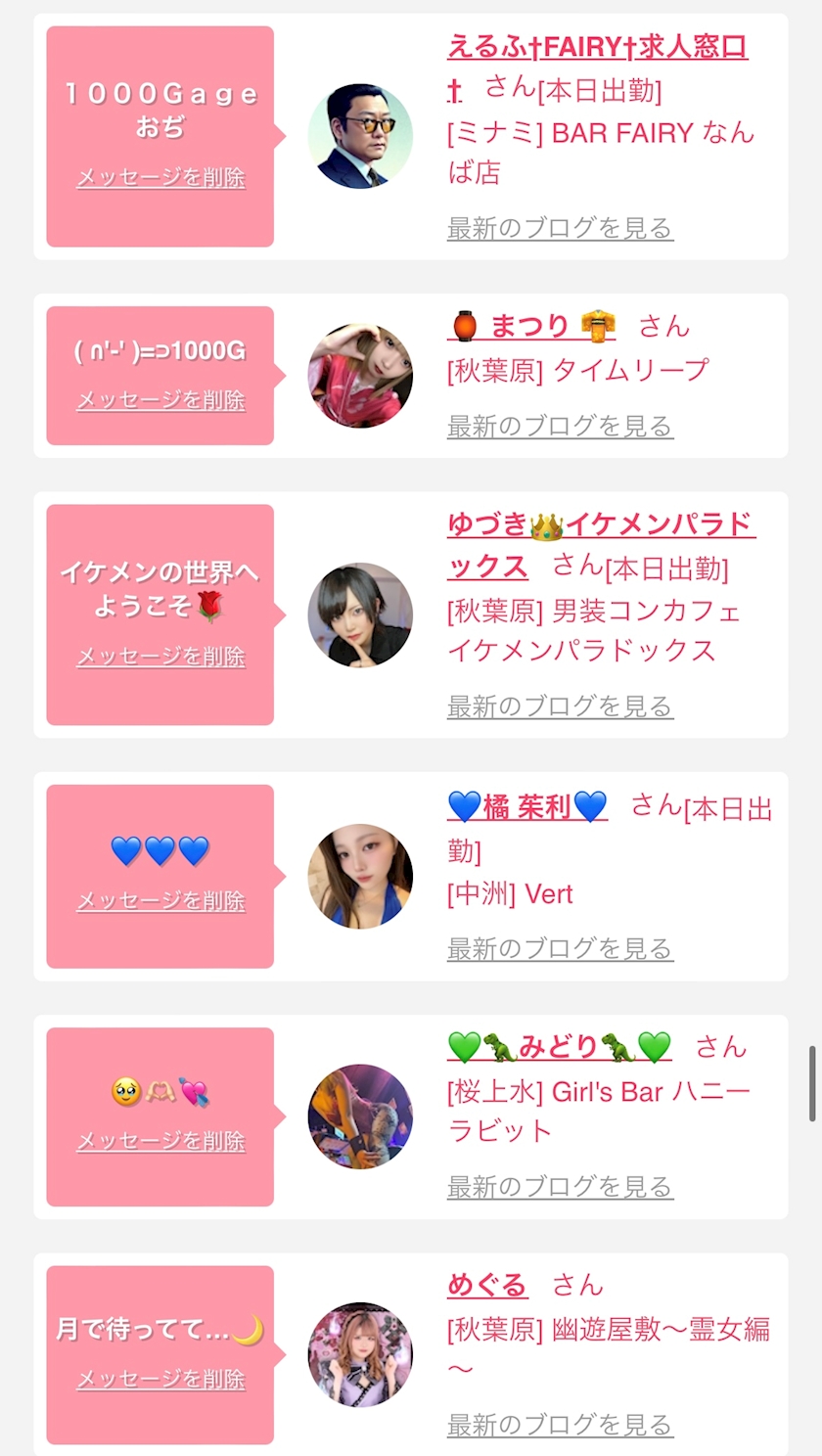View latest blog of BAR FAIRY なんば店
The height and width of the screenshot is (1456, 822).
click(560, 228)
